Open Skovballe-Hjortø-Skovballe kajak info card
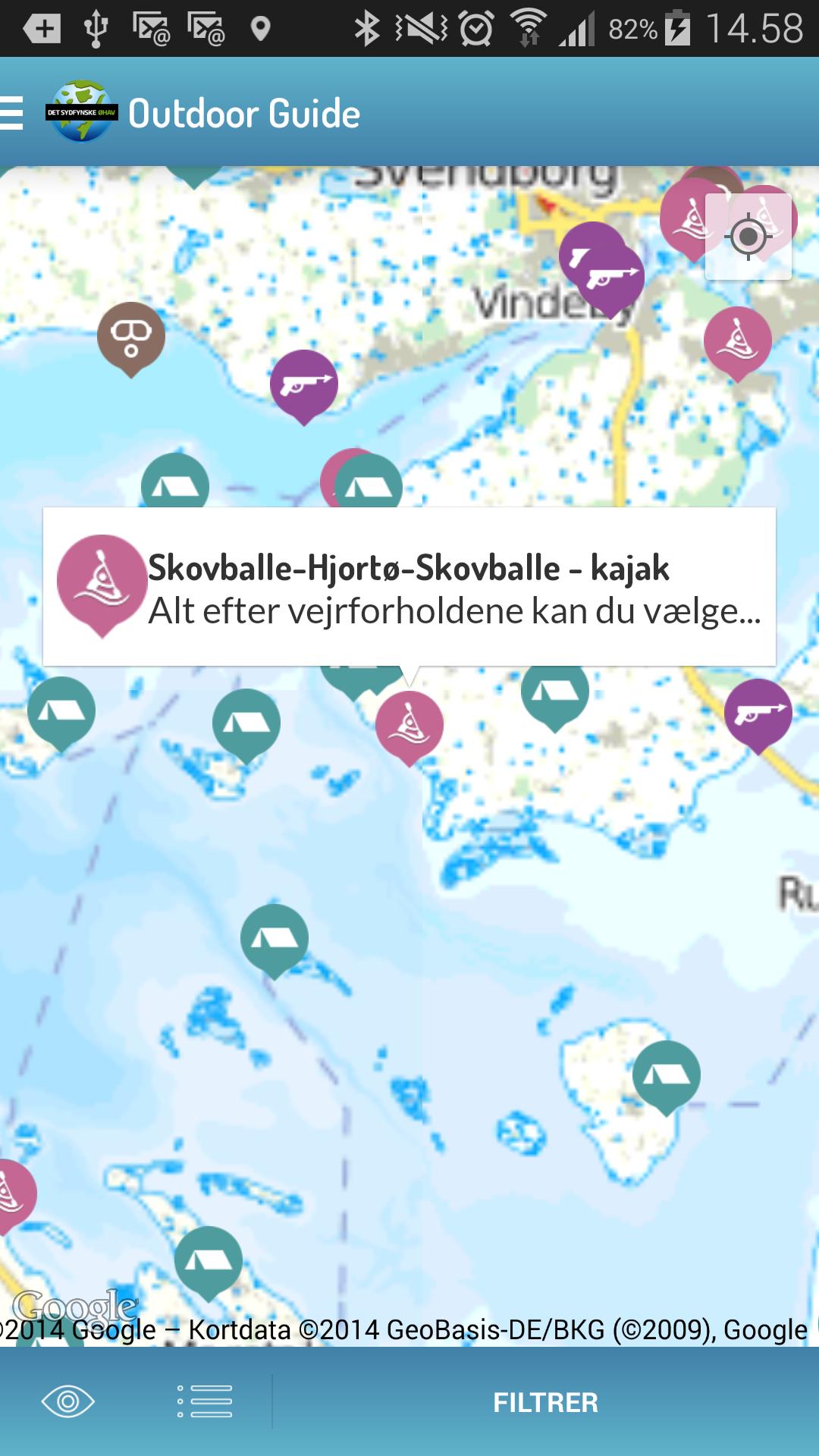The width and height of the screenshot is (819, 1456). [x=409, y=588]
